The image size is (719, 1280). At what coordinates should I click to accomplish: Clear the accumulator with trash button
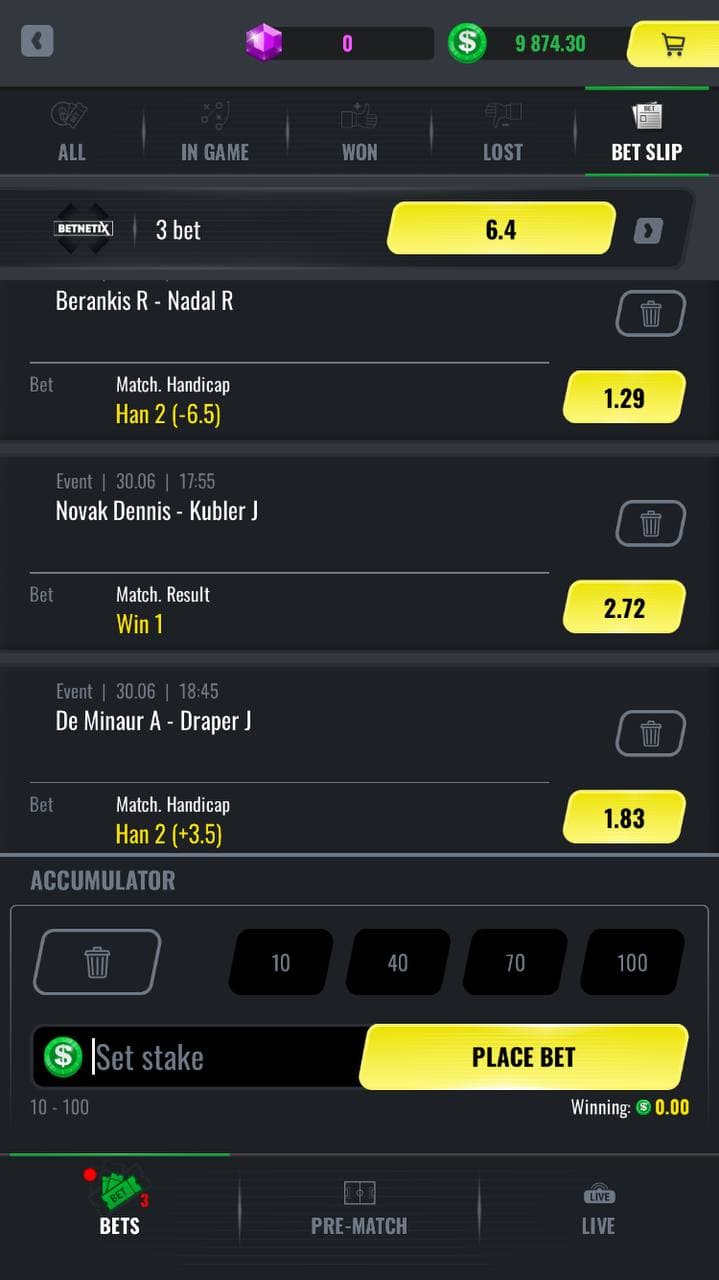click(97, 962)
